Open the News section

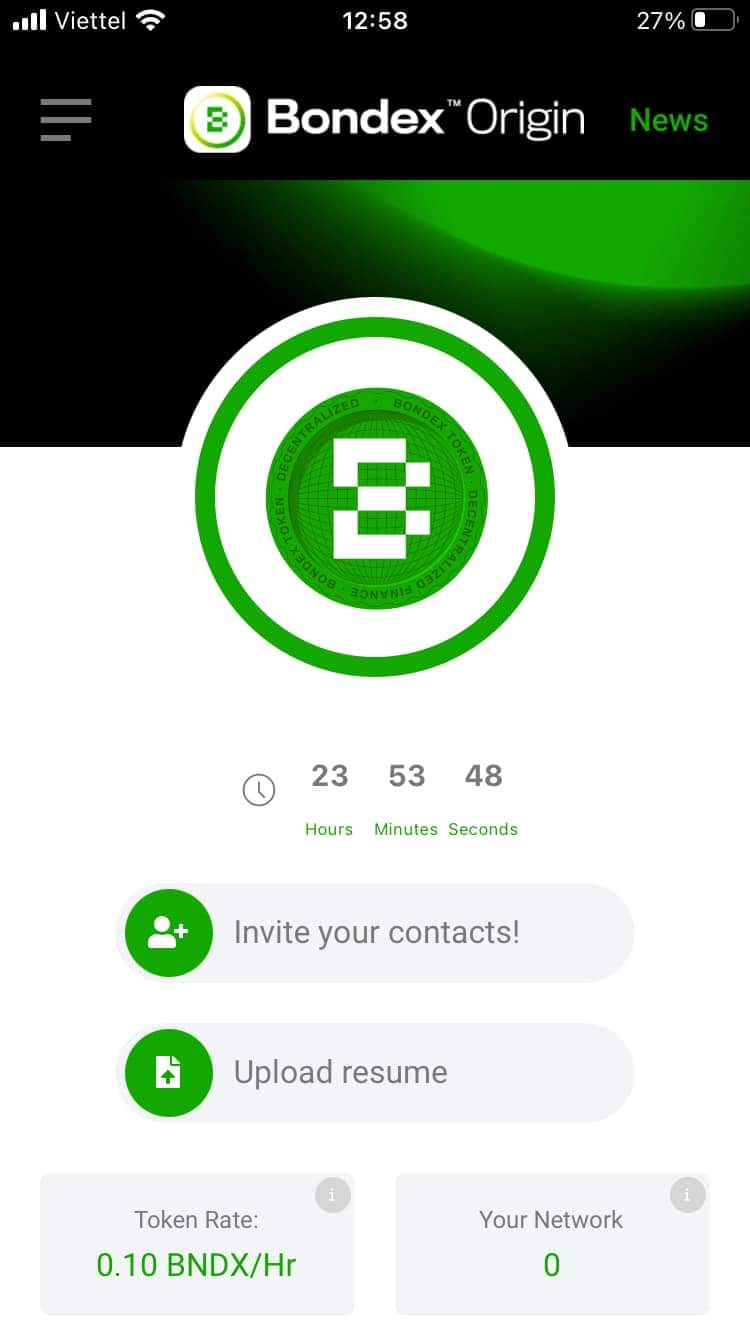click(668, 119)
